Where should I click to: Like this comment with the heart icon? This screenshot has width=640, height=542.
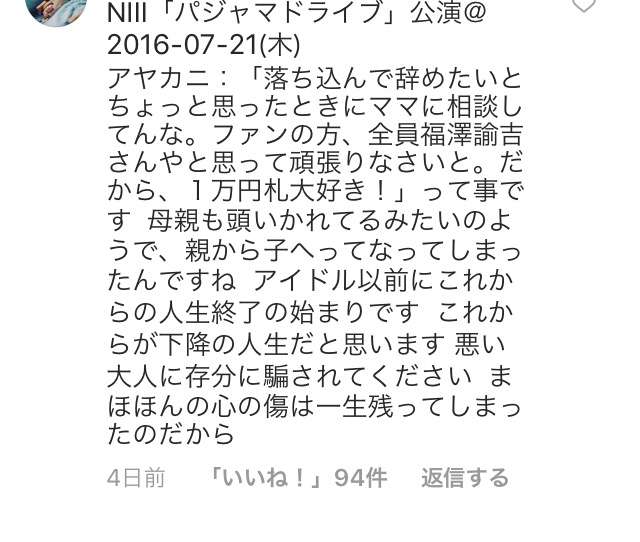[x=584, y=5]
